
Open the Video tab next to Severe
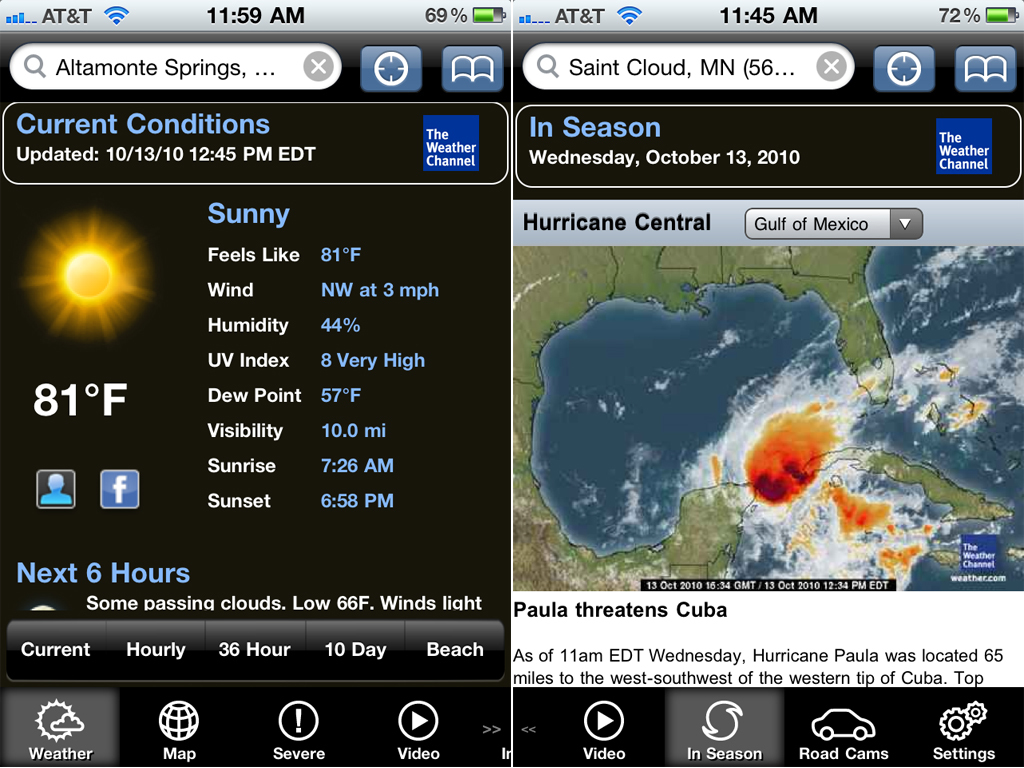[418, 730]
